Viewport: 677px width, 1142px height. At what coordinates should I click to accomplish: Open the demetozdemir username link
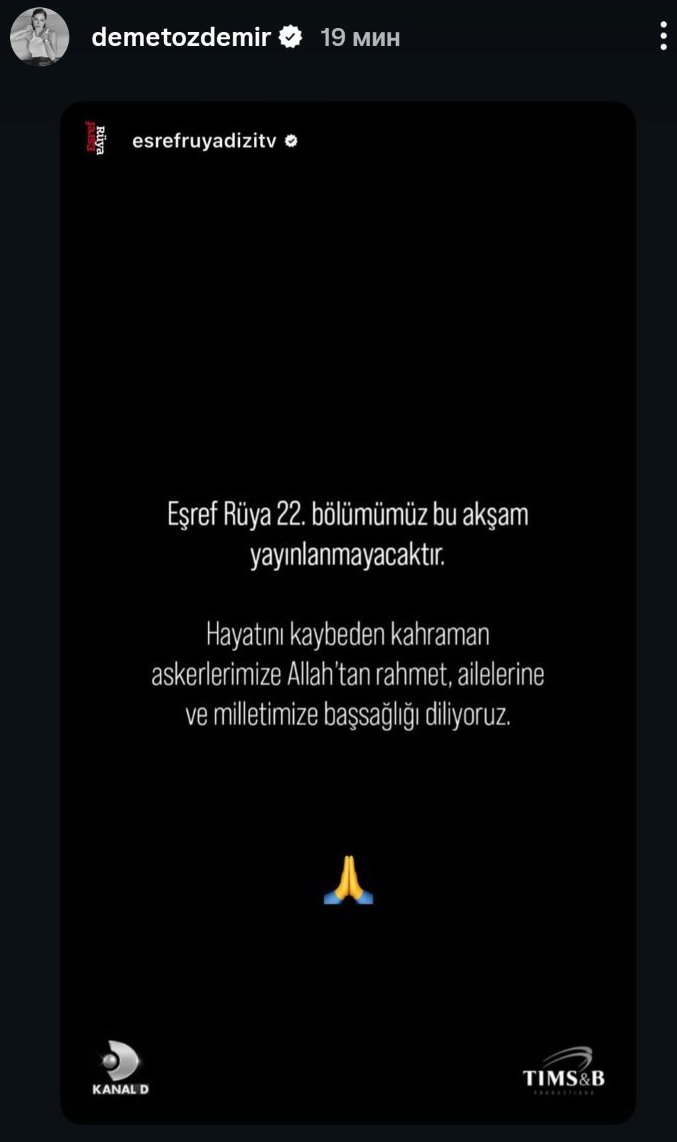click(x=184, y=38)
